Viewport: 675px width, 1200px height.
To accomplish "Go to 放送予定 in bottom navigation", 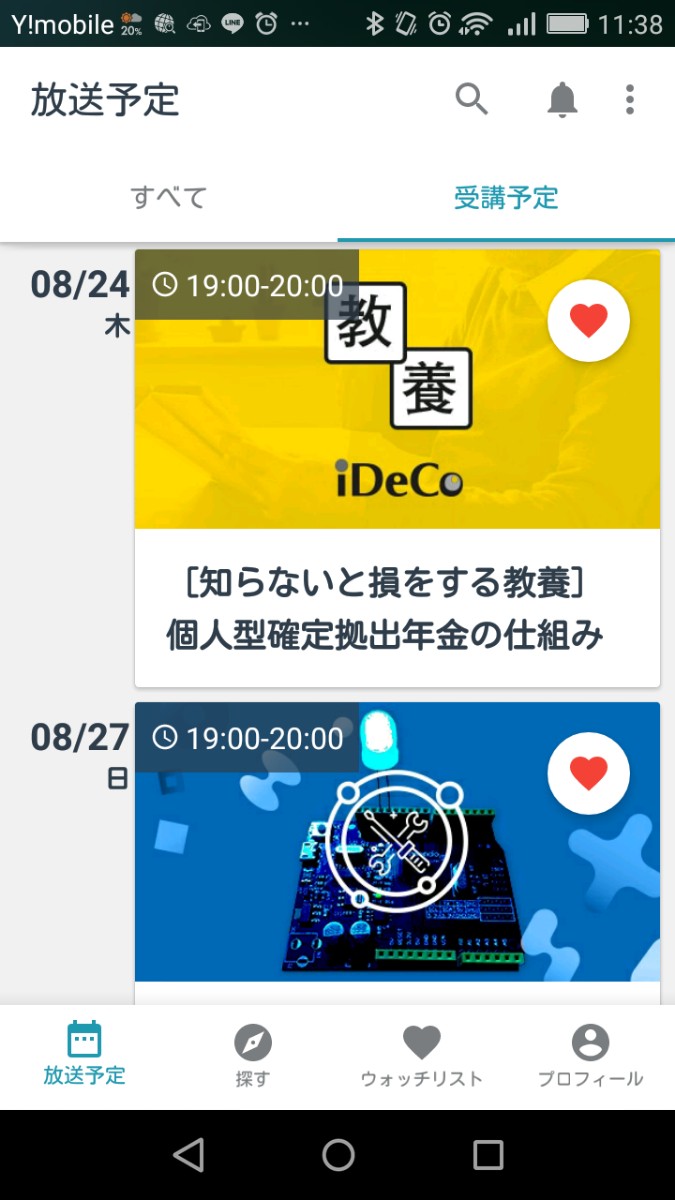I will pyautogui.click(x=84, y=1054).
